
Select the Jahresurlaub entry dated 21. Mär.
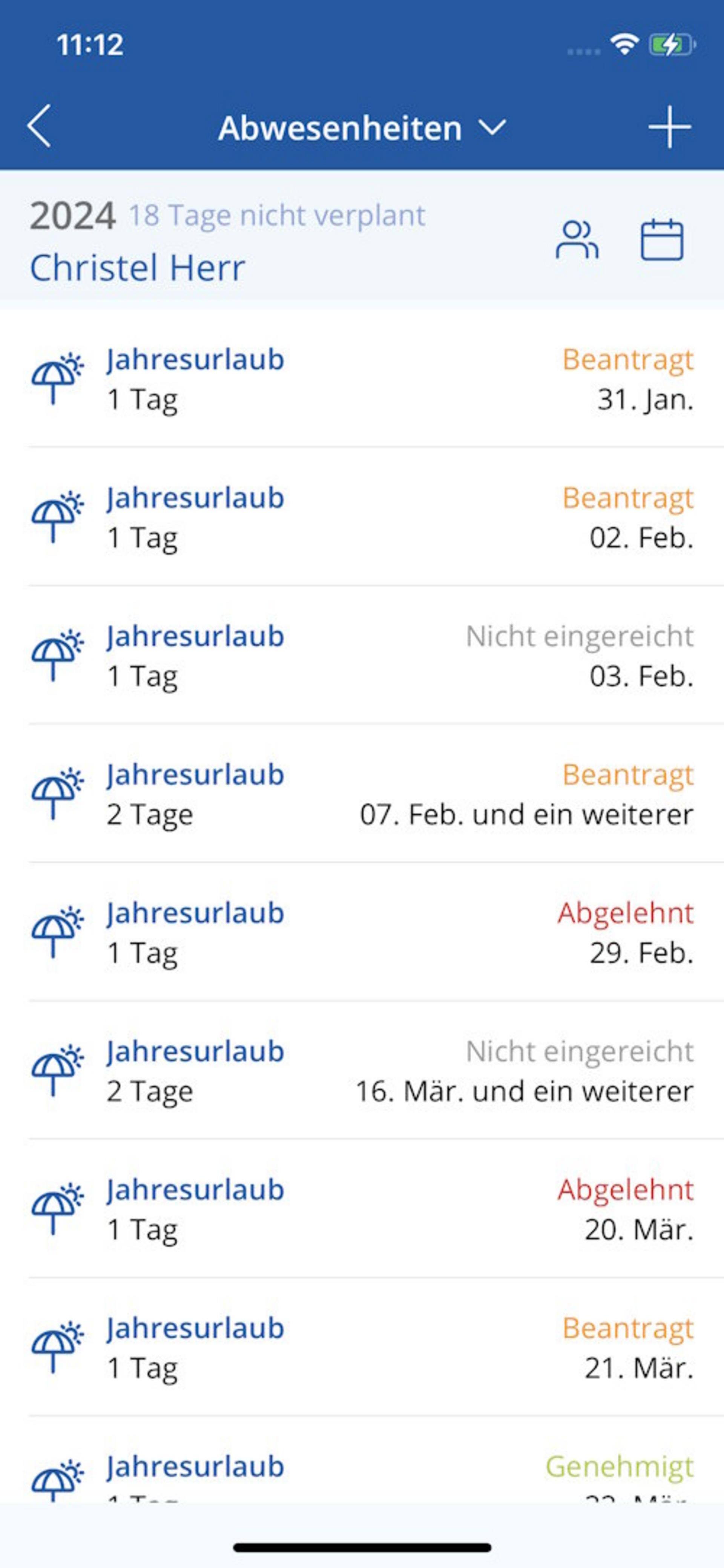click(362, 1348)
